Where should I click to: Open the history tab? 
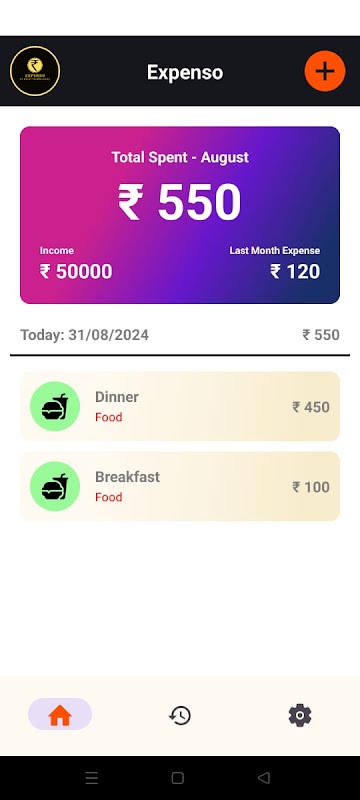(179, 715)
